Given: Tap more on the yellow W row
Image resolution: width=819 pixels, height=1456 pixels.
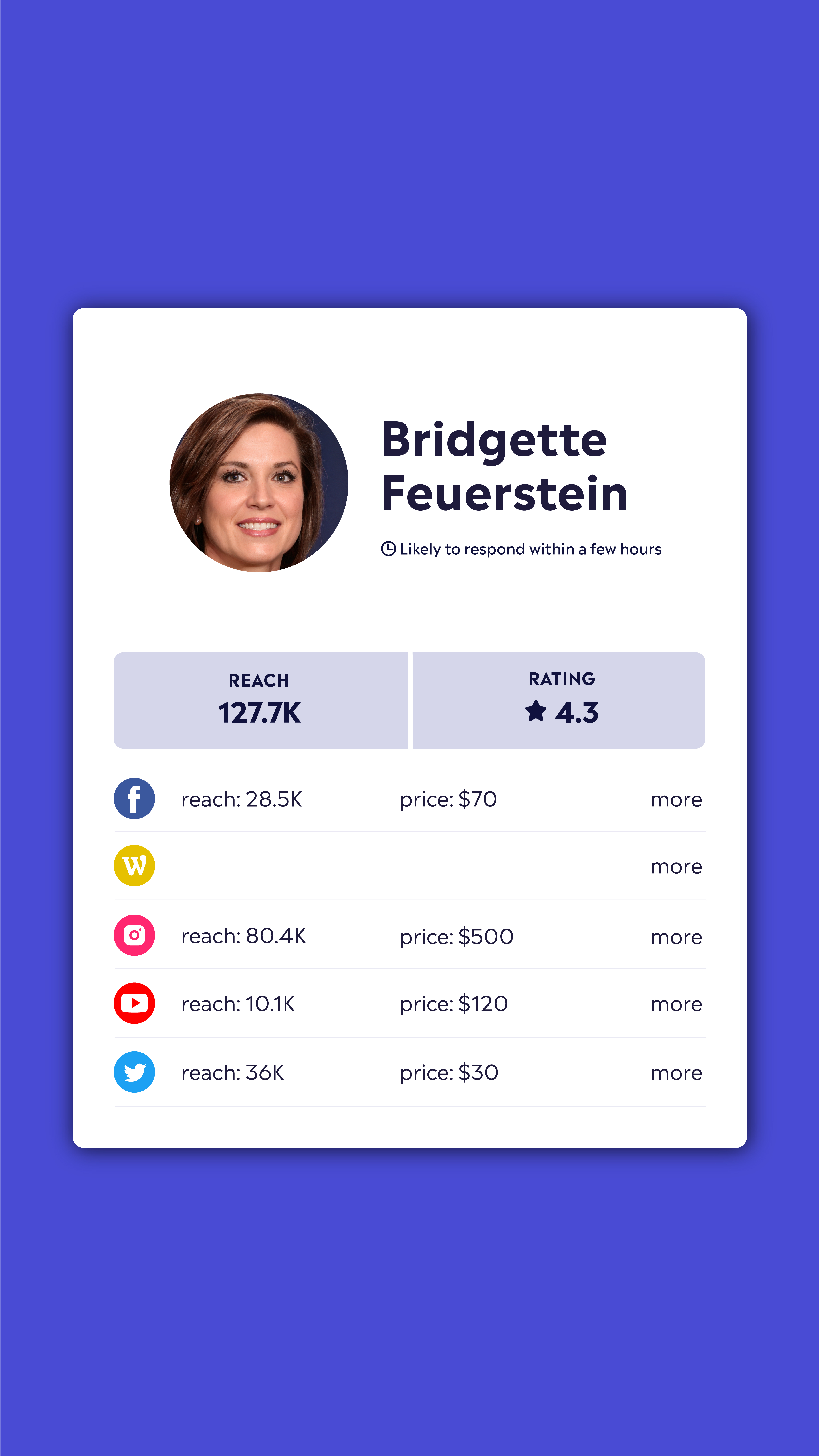Looking at the screenshot, I should [x=676, y=867].
